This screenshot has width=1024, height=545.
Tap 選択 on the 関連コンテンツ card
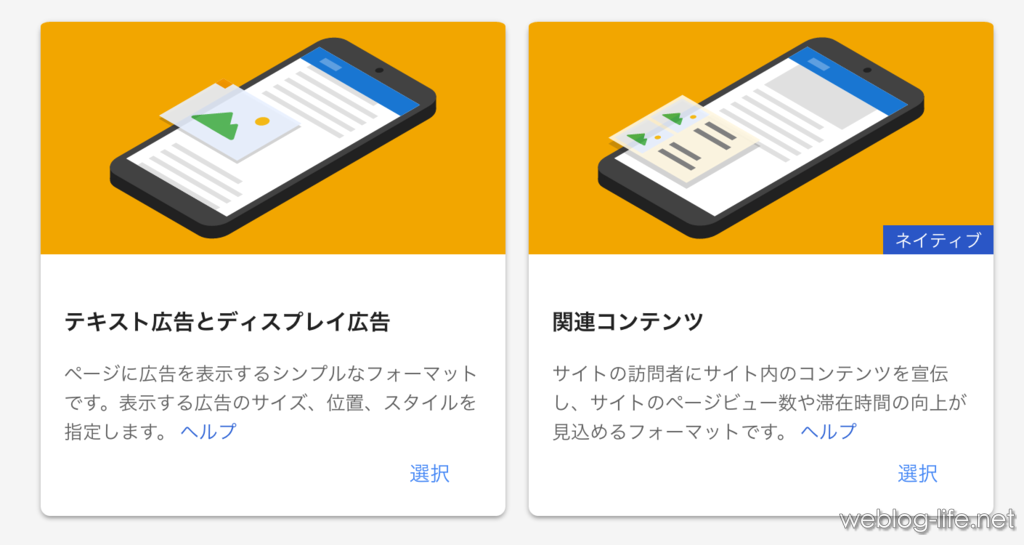[917, 474]
